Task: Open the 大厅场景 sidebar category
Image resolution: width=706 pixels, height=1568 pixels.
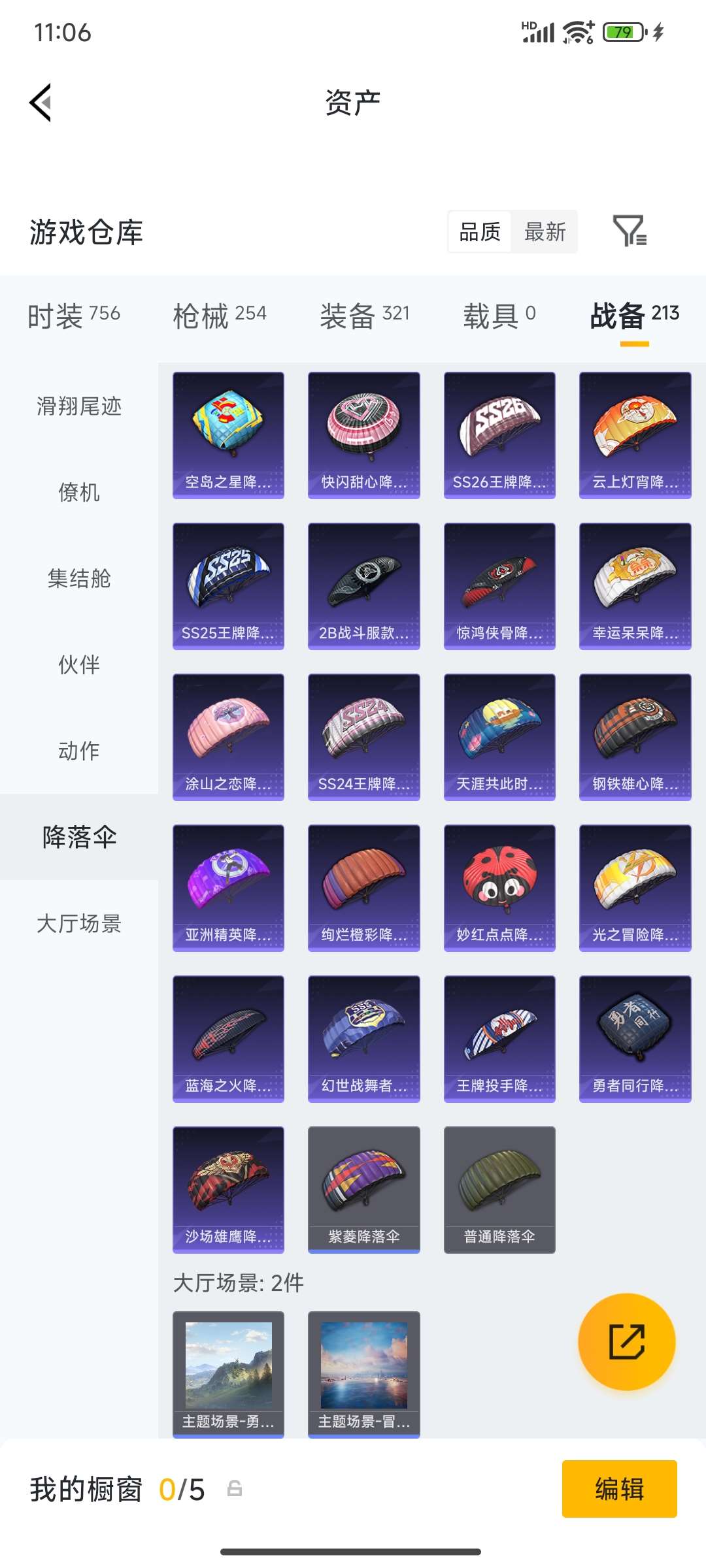Action: point(78,924)
